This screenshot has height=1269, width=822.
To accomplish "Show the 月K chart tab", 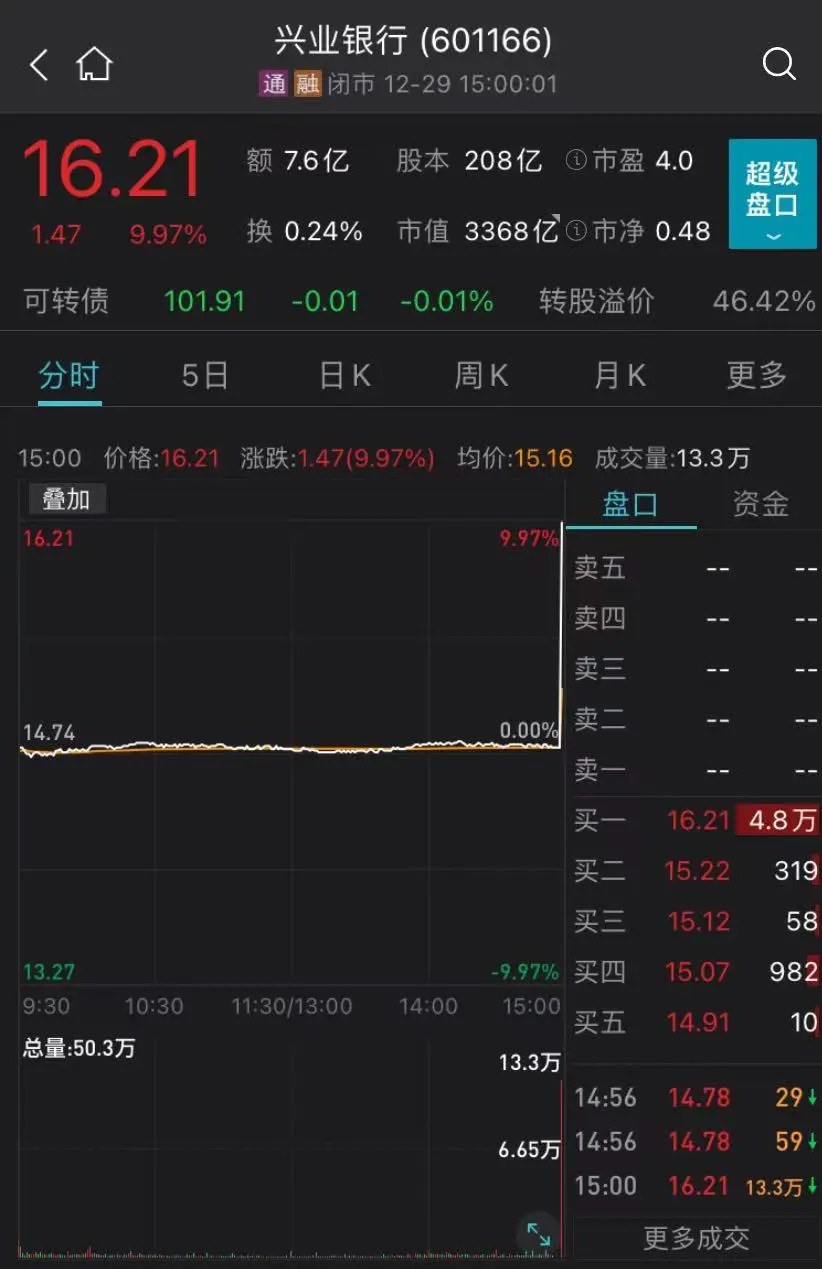I will [619, 376].
